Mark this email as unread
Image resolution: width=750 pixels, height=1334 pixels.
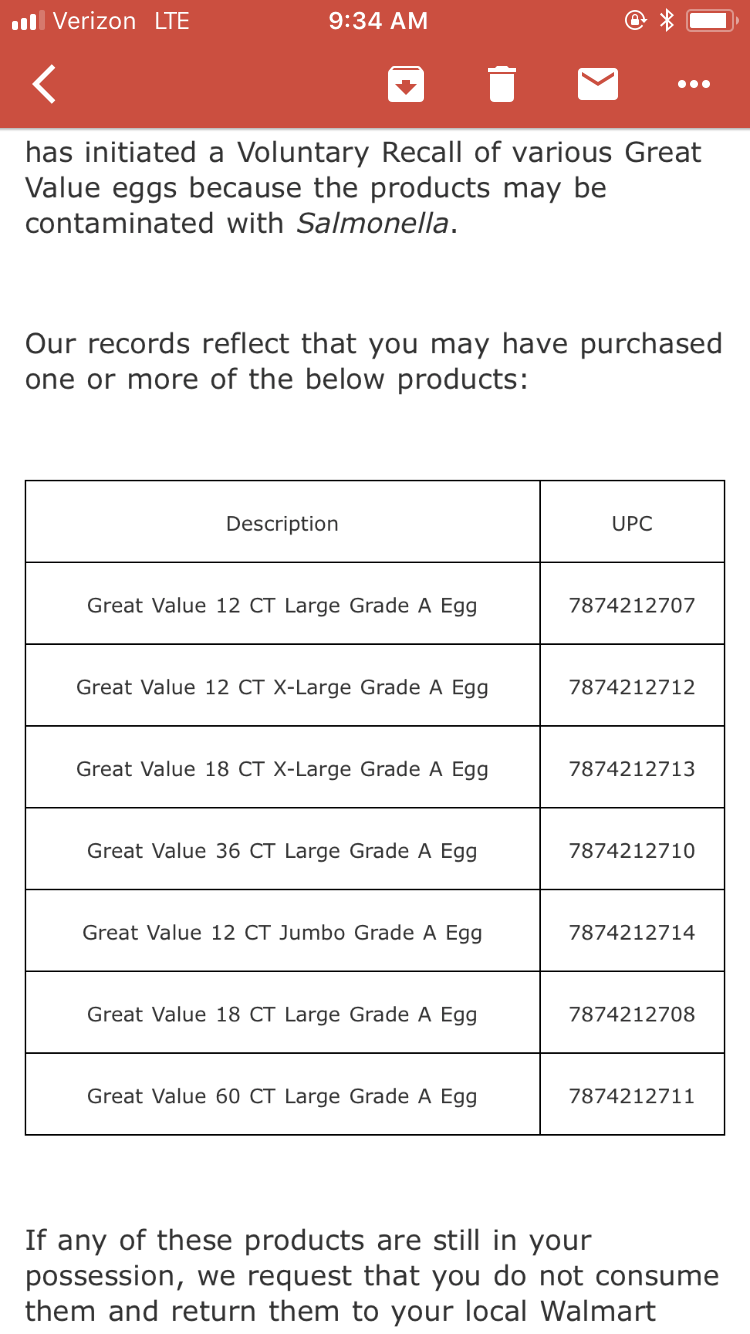pyautogui.click(x=598, y=85)
